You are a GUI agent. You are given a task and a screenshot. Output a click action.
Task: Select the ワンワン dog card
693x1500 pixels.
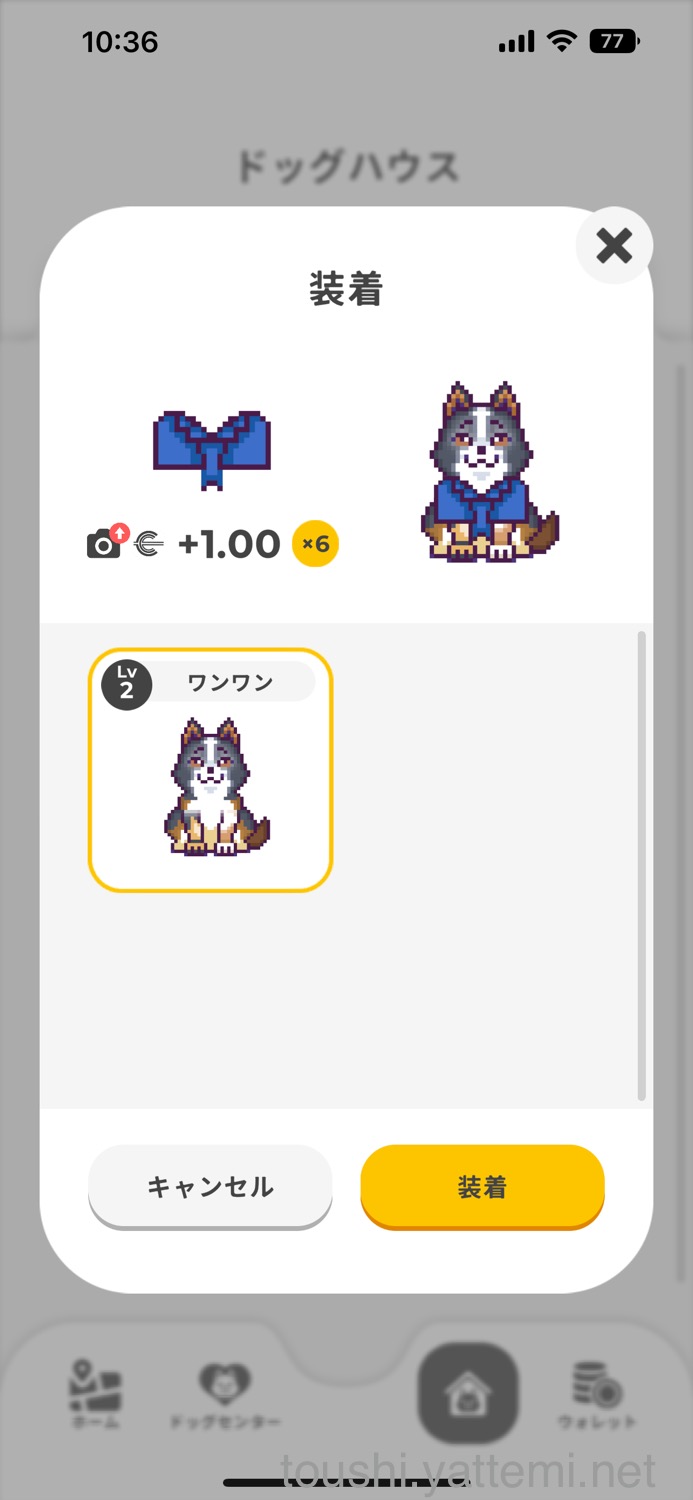click(210, 769)
